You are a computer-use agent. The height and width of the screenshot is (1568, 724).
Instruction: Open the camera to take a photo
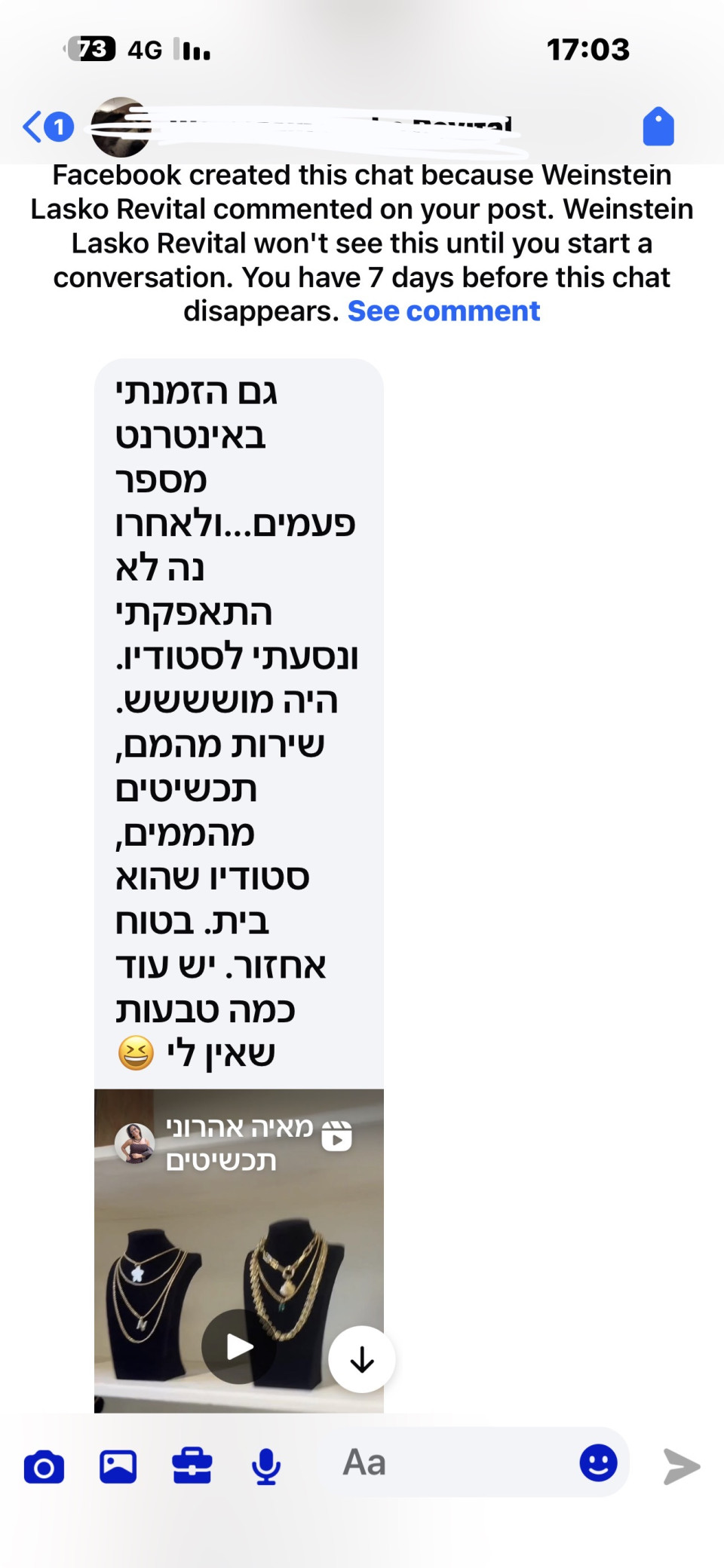(x=44, y=1467)
